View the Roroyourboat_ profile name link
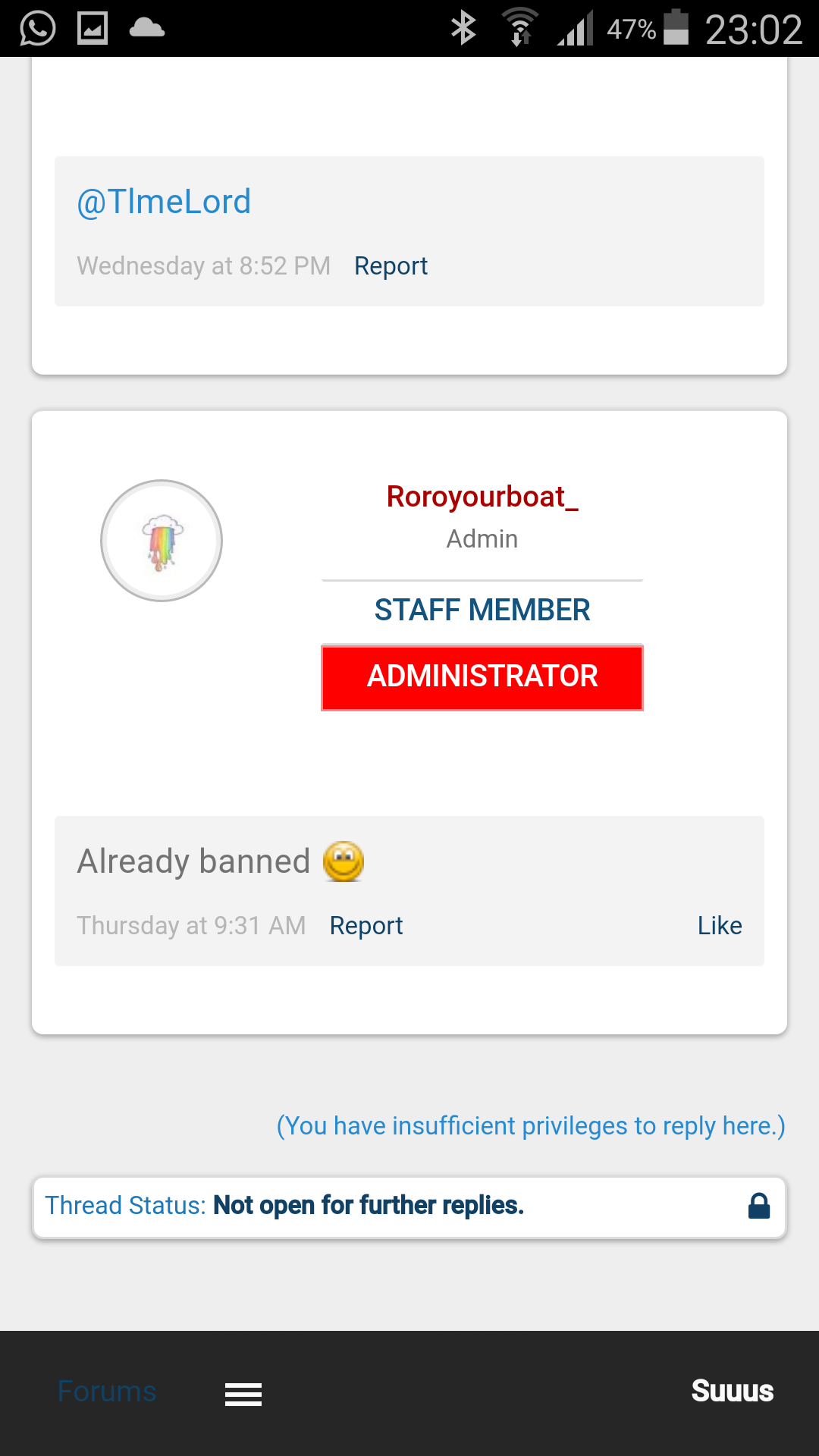819x1456 pixels. [482, 497]
